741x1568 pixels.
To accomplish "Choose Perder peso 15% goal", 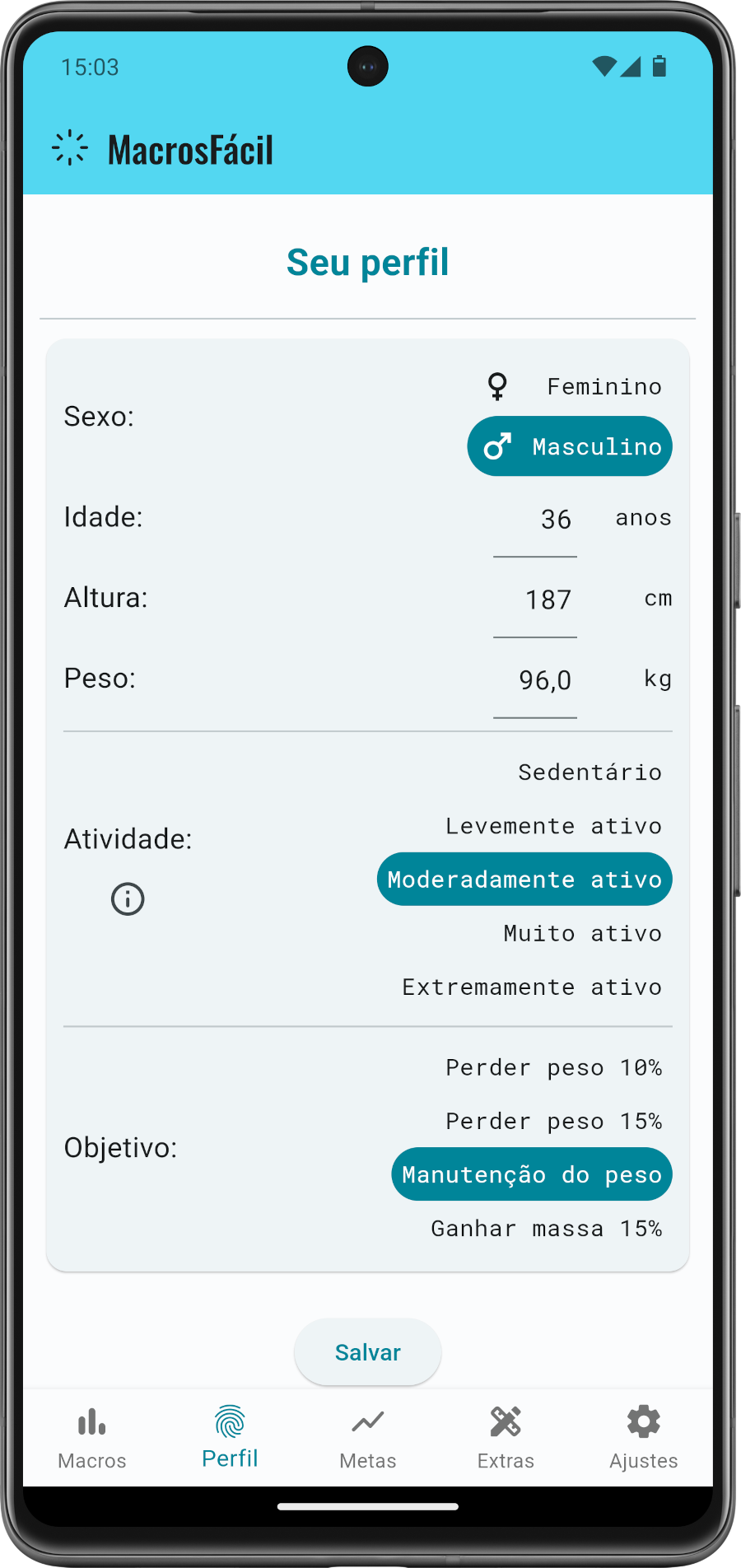I will 553,1122.
